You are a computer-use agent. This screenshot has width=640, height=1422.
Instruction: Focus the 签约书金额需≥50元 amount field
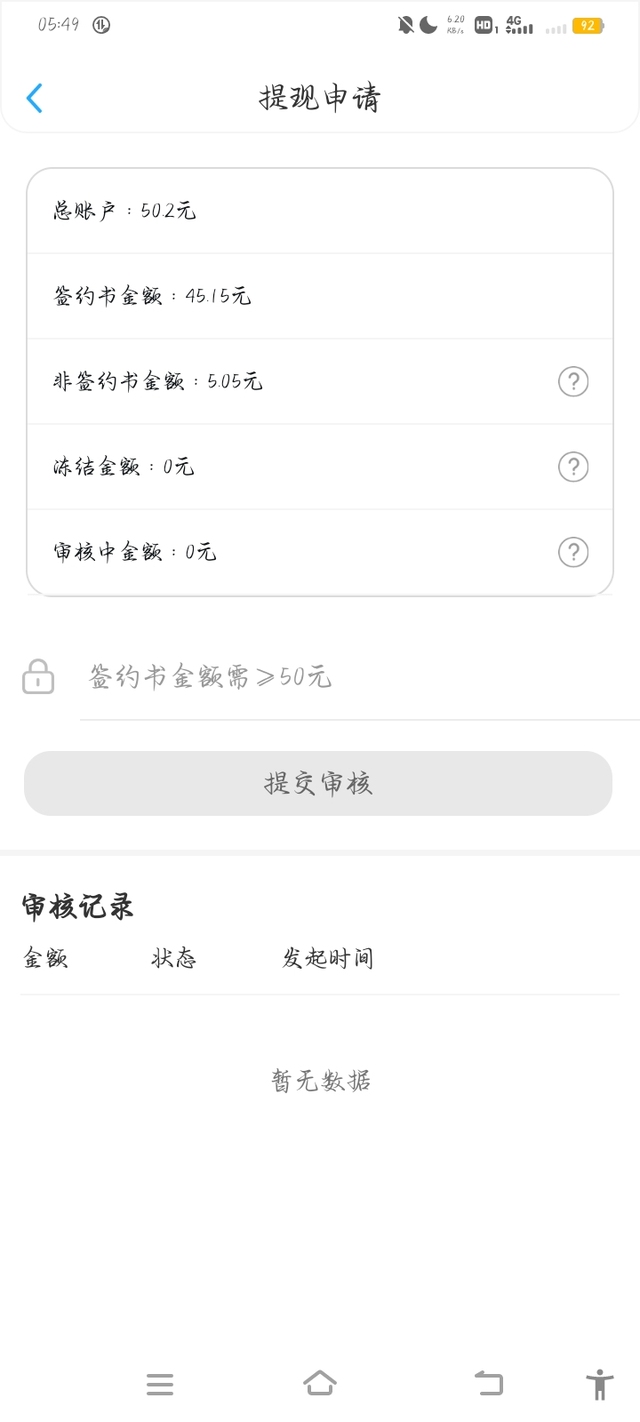360,678
